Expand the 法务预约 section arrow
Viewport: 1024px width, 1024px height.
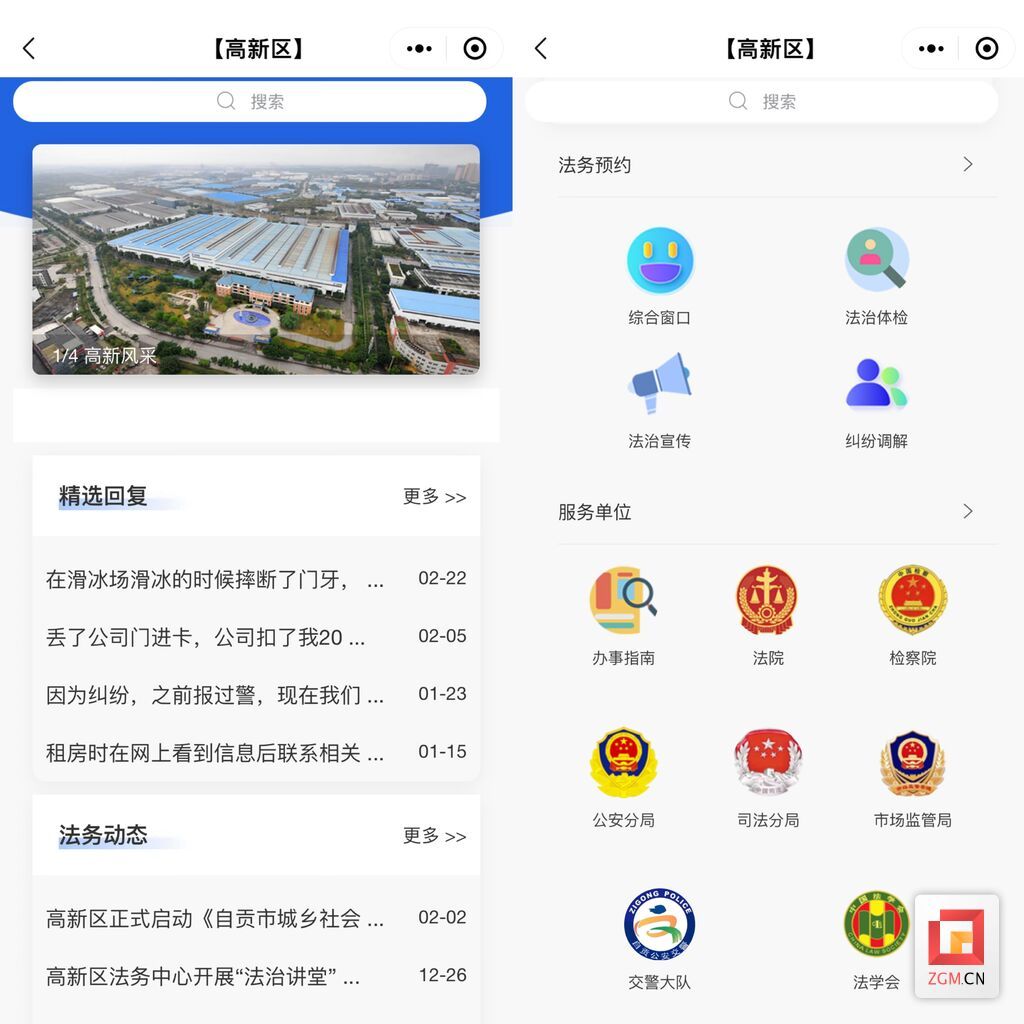point(967,165)
